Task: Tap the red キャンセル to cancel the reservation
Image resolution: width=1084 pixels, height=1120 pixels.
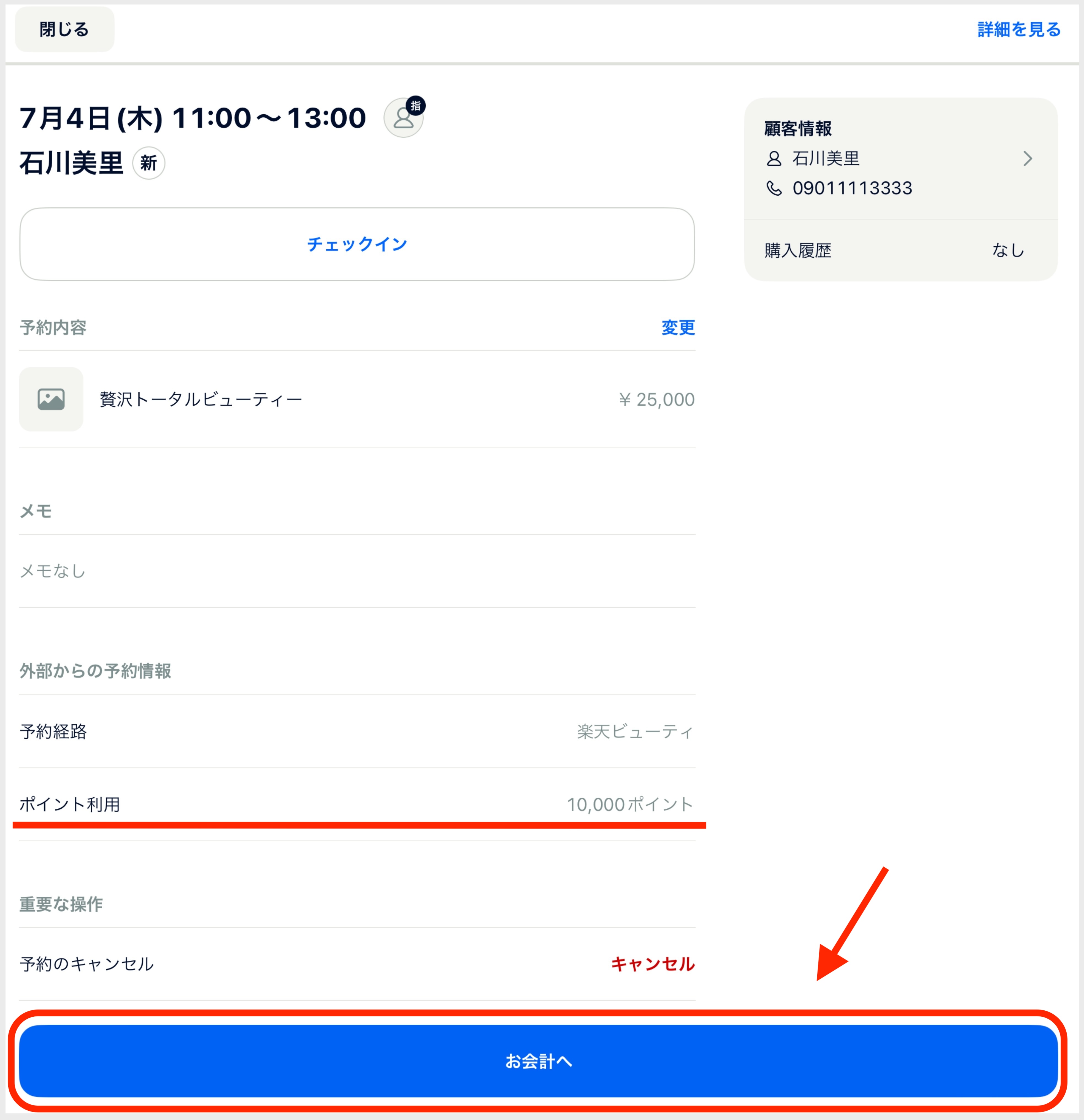Action: [x=652, y=964]
